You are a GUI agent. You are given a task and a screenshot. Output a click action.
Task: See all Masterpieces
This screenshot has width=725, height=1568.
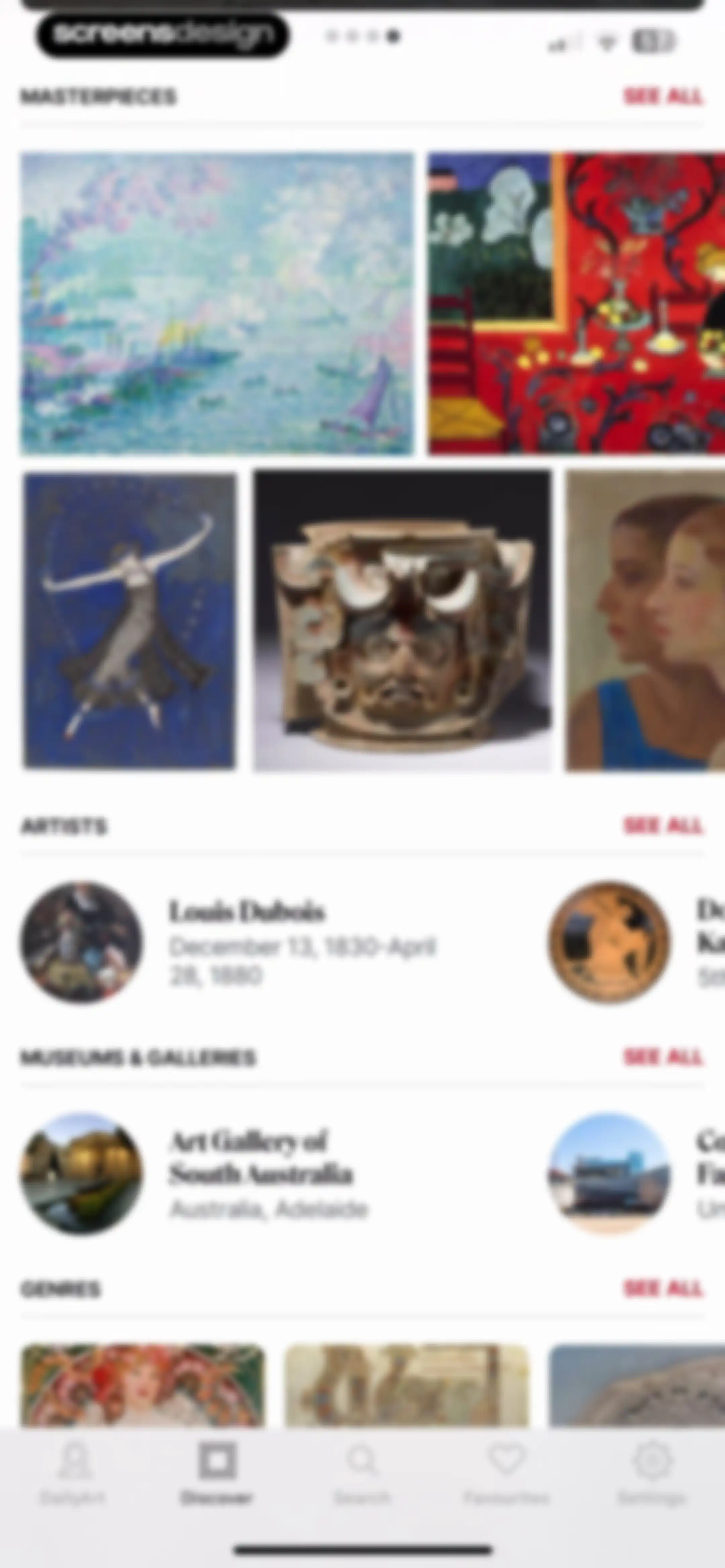pyautogui.click(x=663, y=96)
